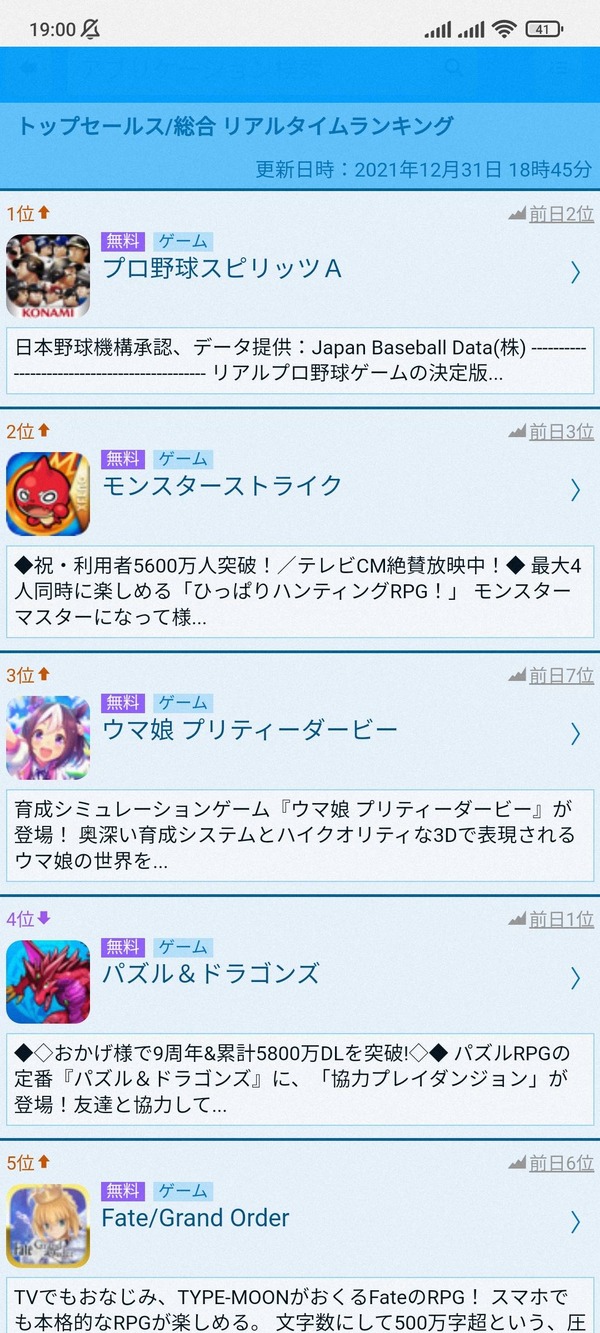Open モンスターストライク app details
The height and width of the screenshot is (1333, 600).
(x=222, y=486)
